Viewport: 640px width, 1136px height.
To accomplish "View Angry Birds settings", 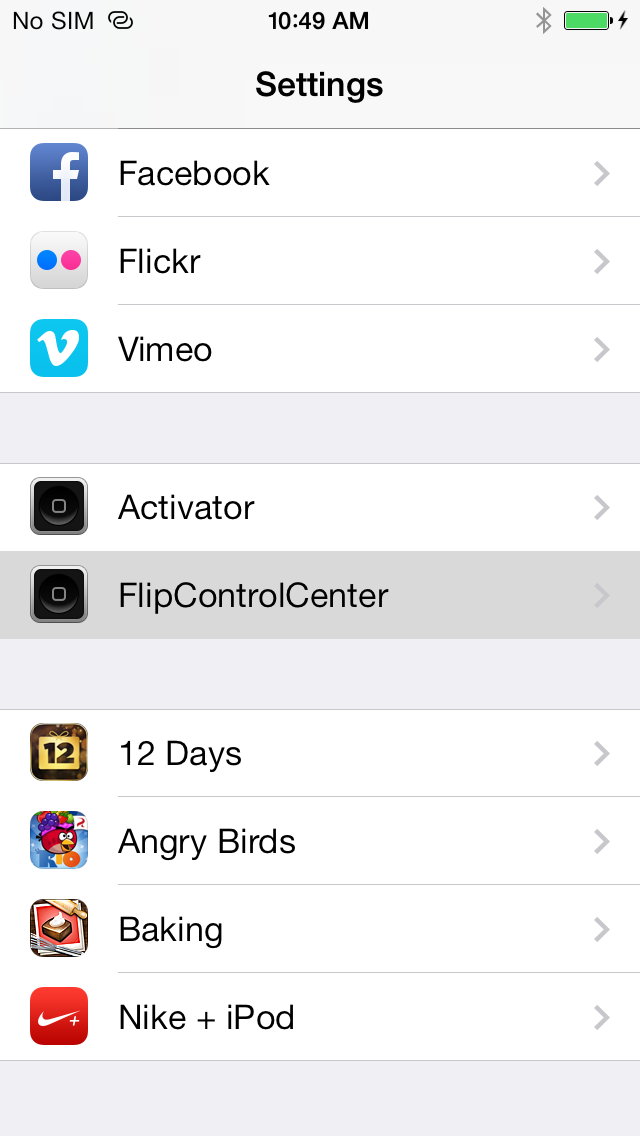I will click(320, 841).
